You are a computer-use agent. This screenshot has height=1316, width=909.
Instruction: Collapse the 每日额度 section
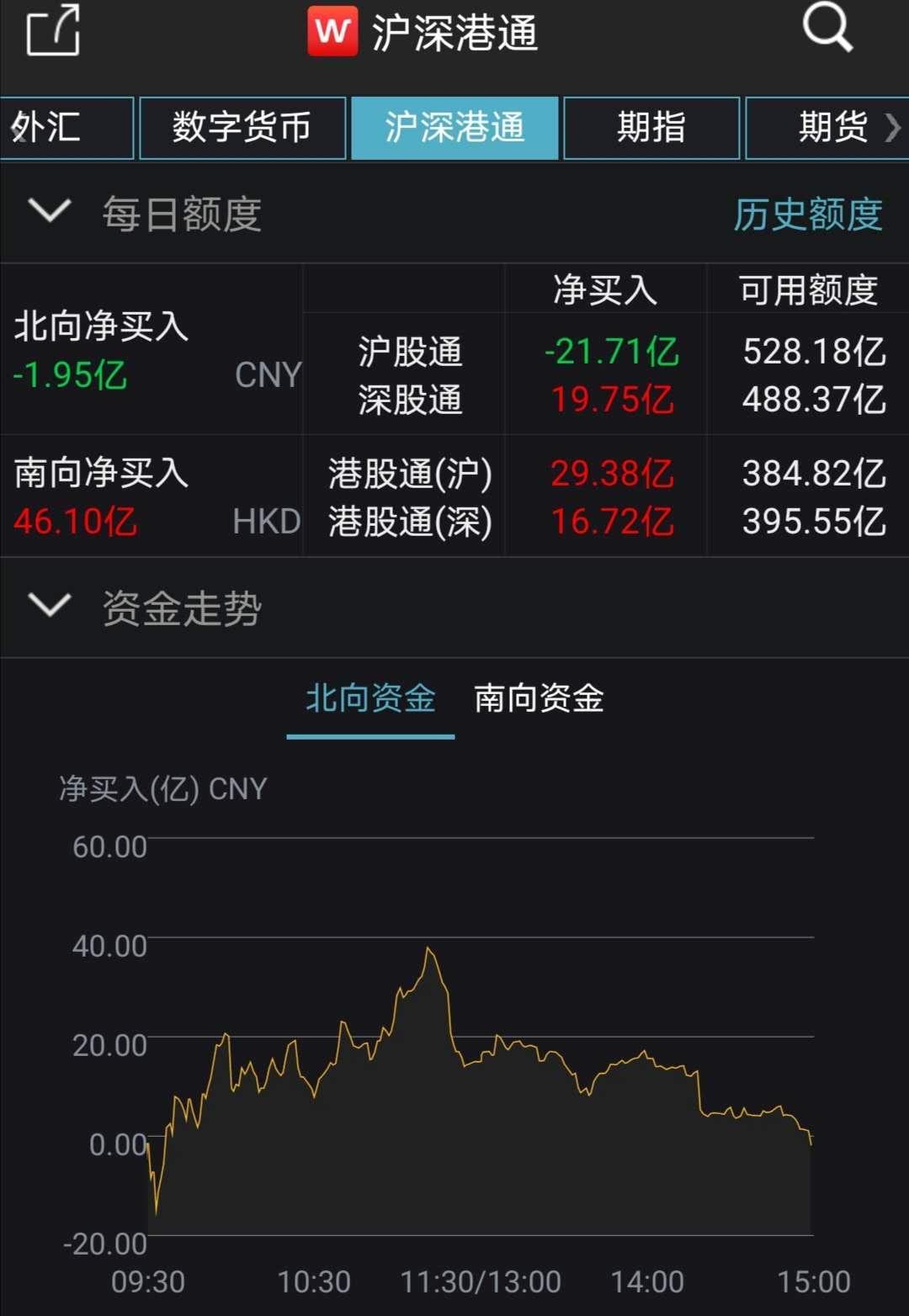[x=50, y=211]
